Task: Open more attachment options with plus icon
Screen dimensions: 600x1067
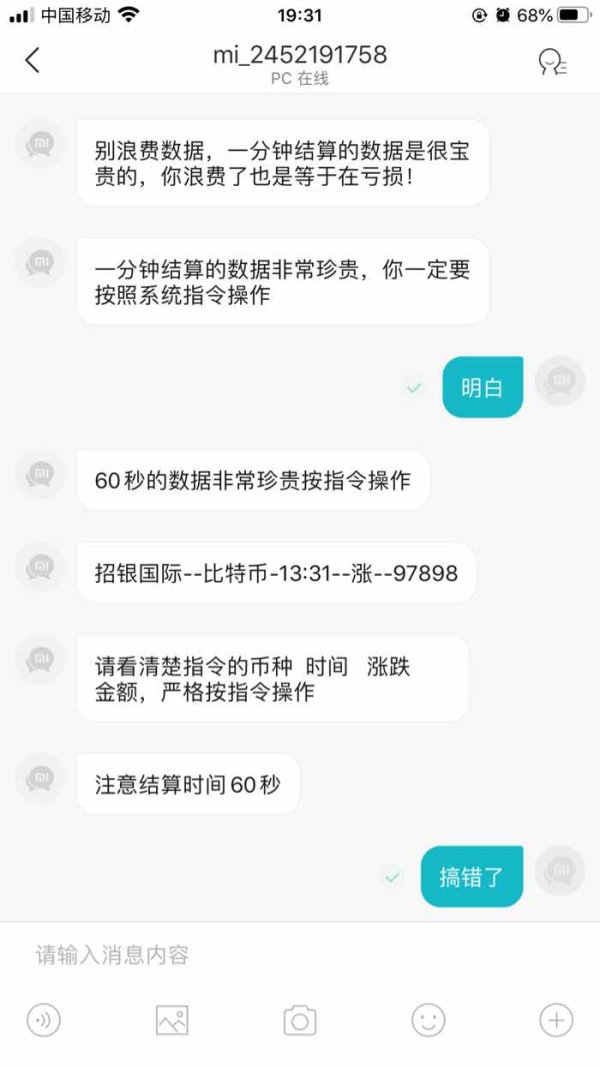Action: (x=556, y=1020)
